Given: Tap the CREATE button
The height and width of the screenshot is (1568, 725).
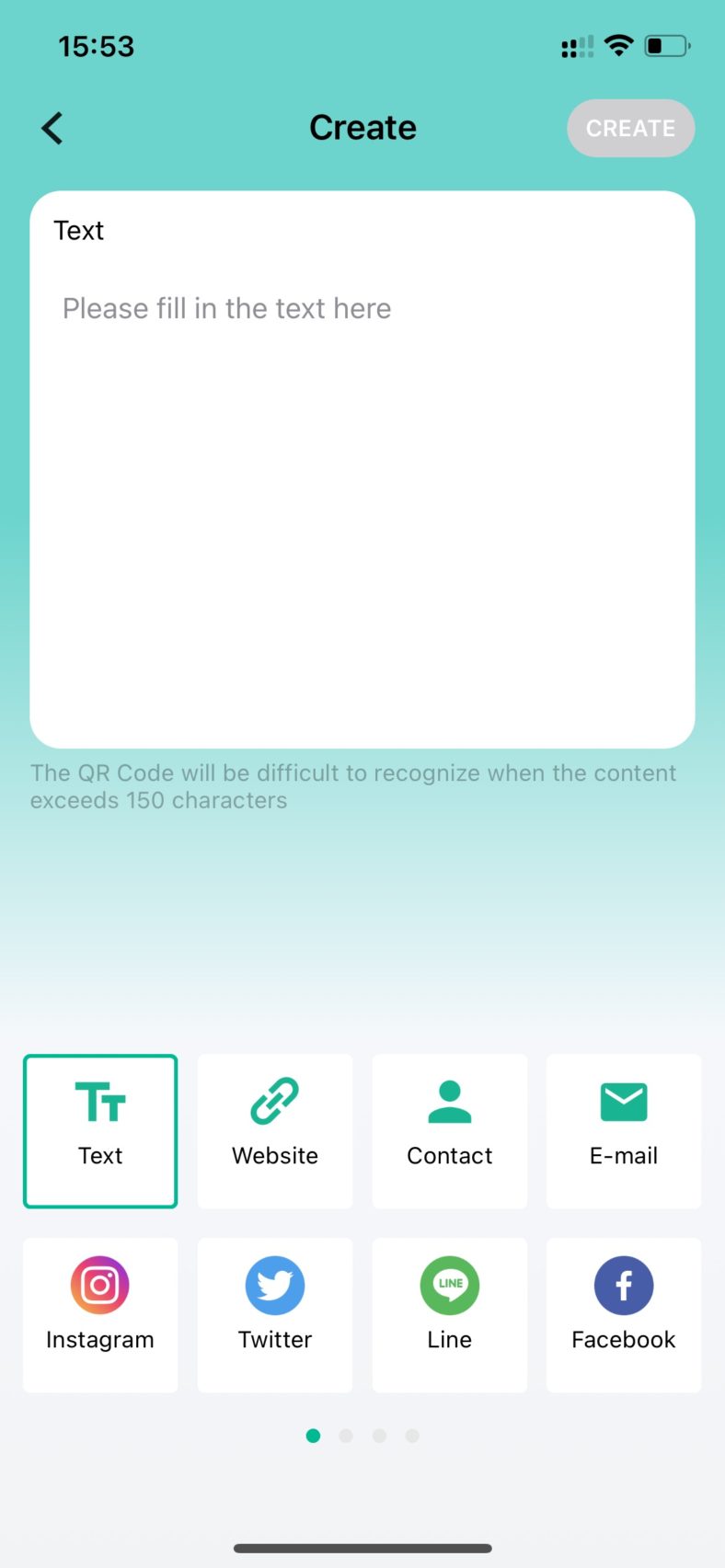Looking at the screenshot, I should [630, 128].
